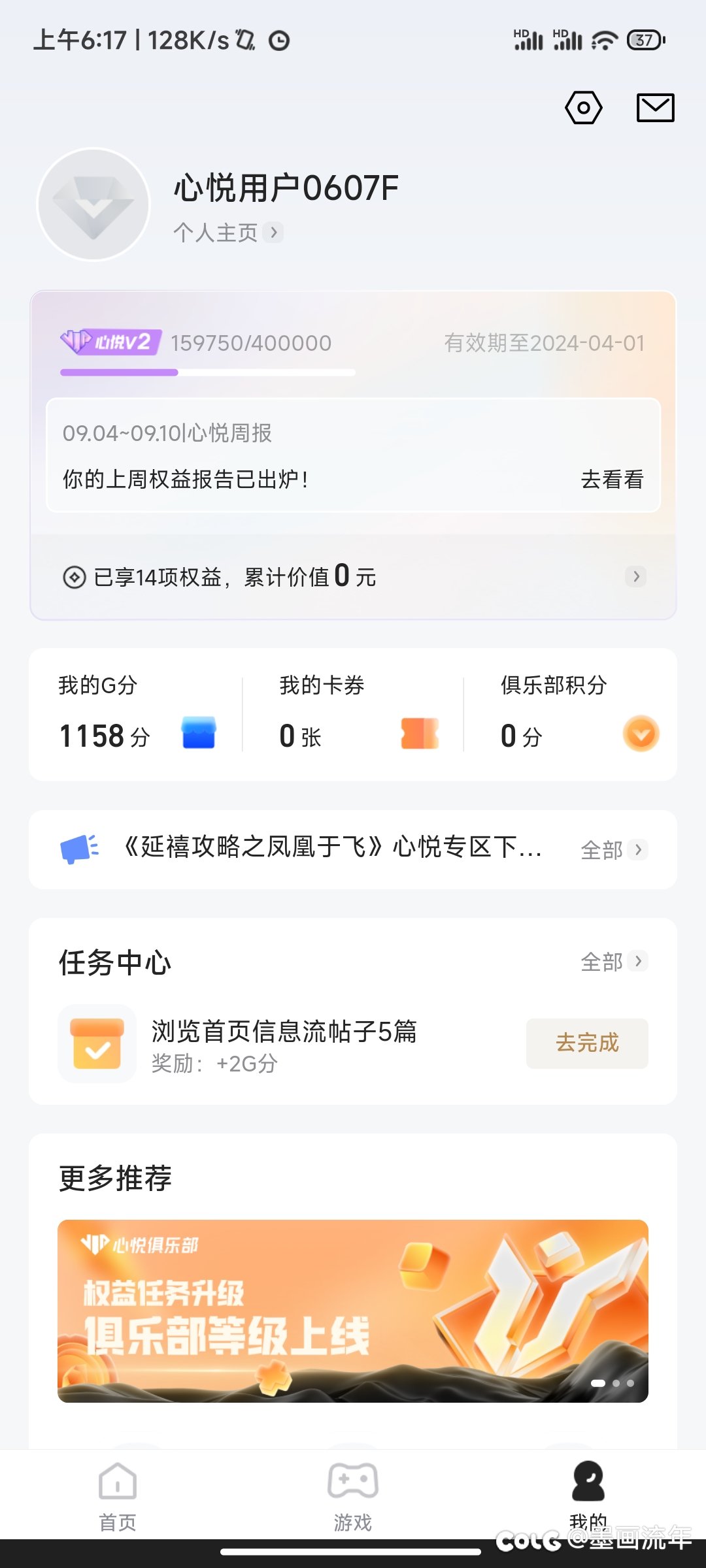The height and width of the screenshot is (1568, 706).
Task: Tap 去看看 to view weekly report
Action: pos(612,480)
